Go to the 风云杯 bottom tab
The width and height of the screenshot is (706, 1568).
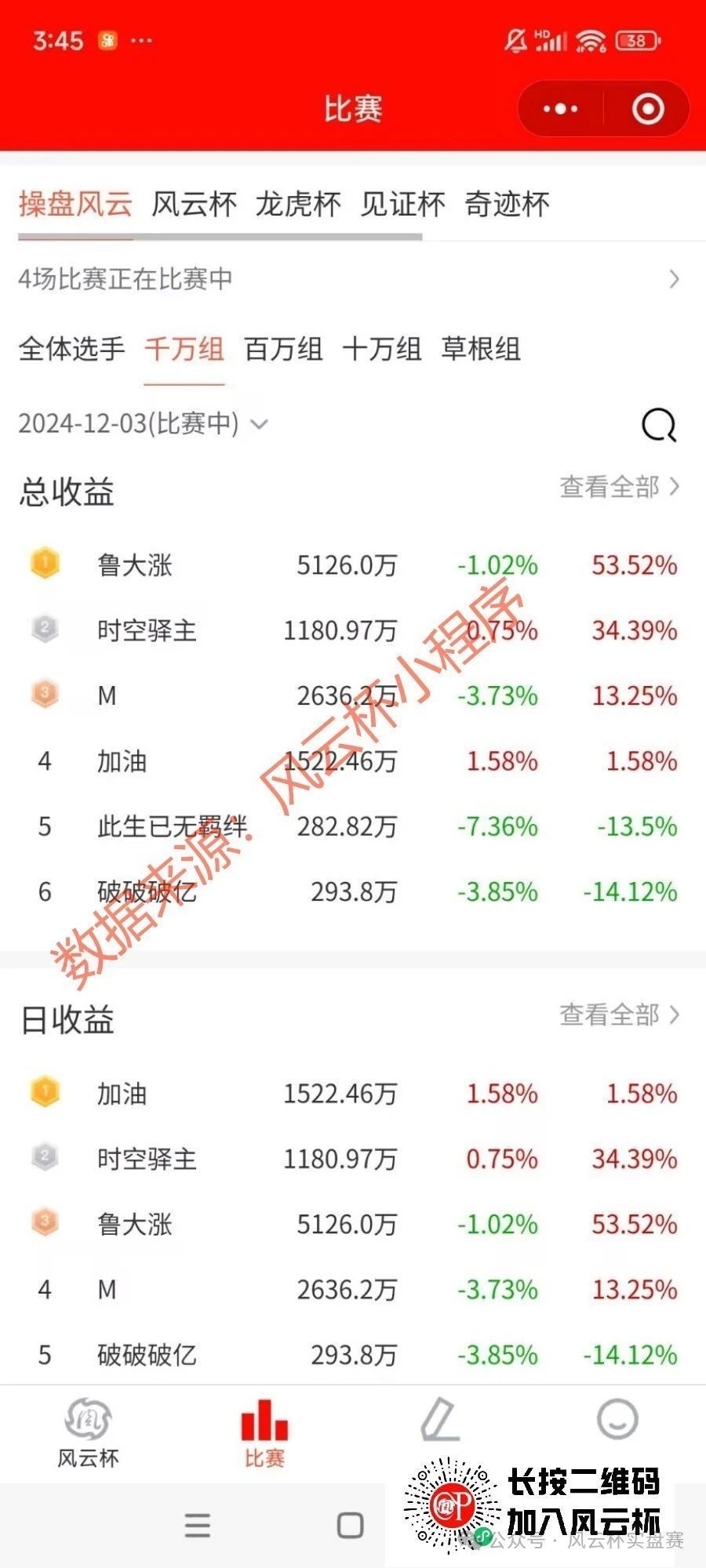[x=88, y=1433]
